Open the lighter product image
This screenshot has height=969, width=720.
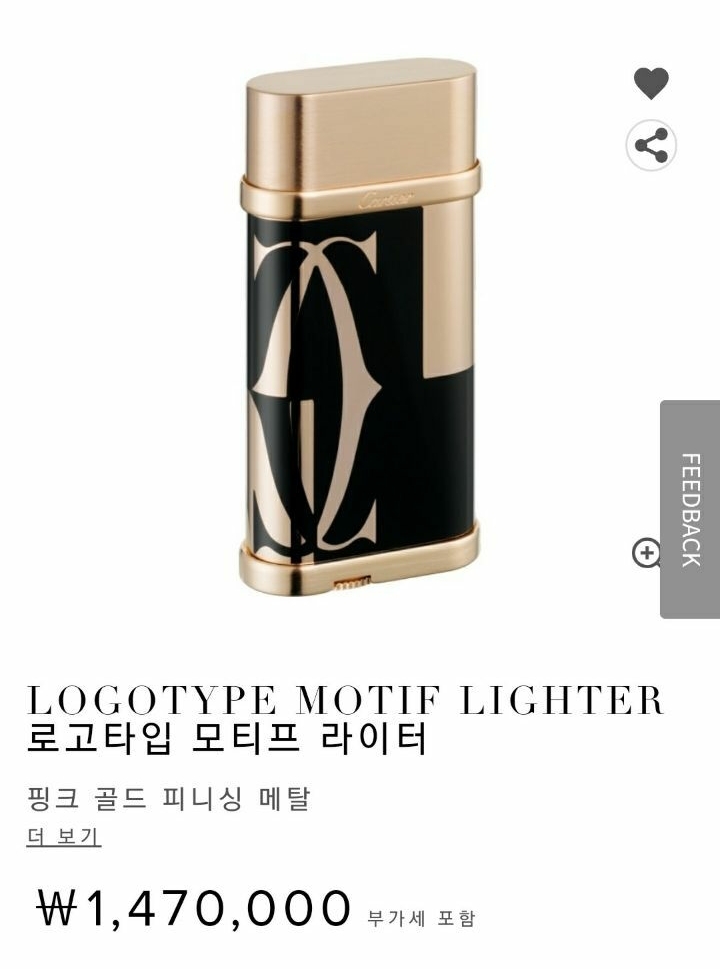[360, 328]
